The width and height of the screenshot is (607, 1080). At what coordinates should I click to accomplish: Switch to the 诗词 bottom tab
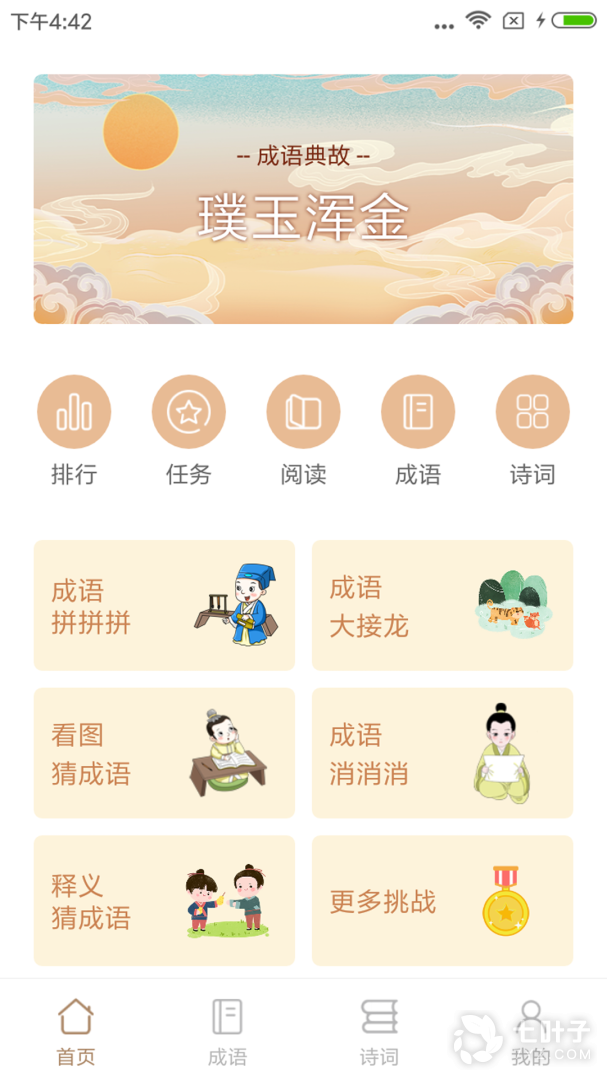click(379, 1030)
